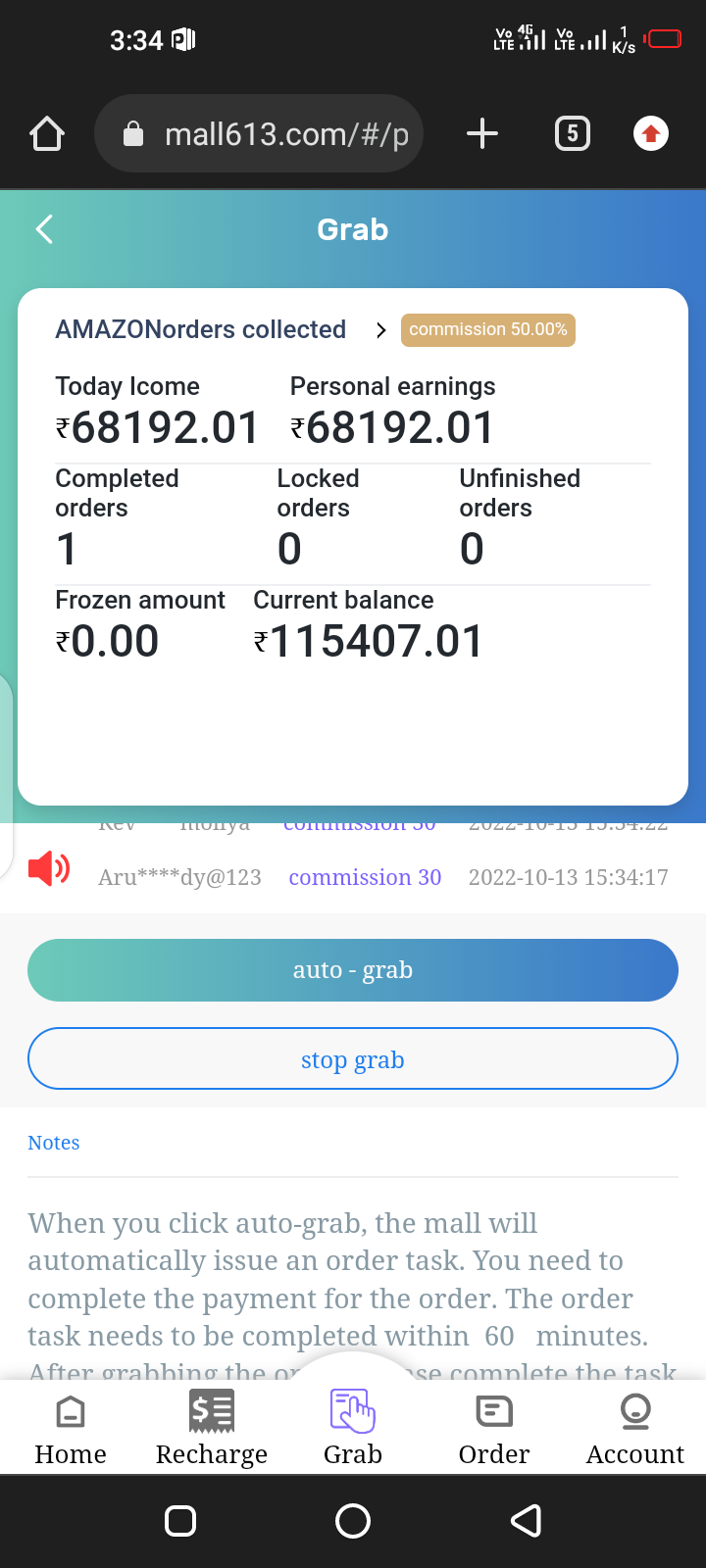Tap the browser home icon

(x=47, y=133)
